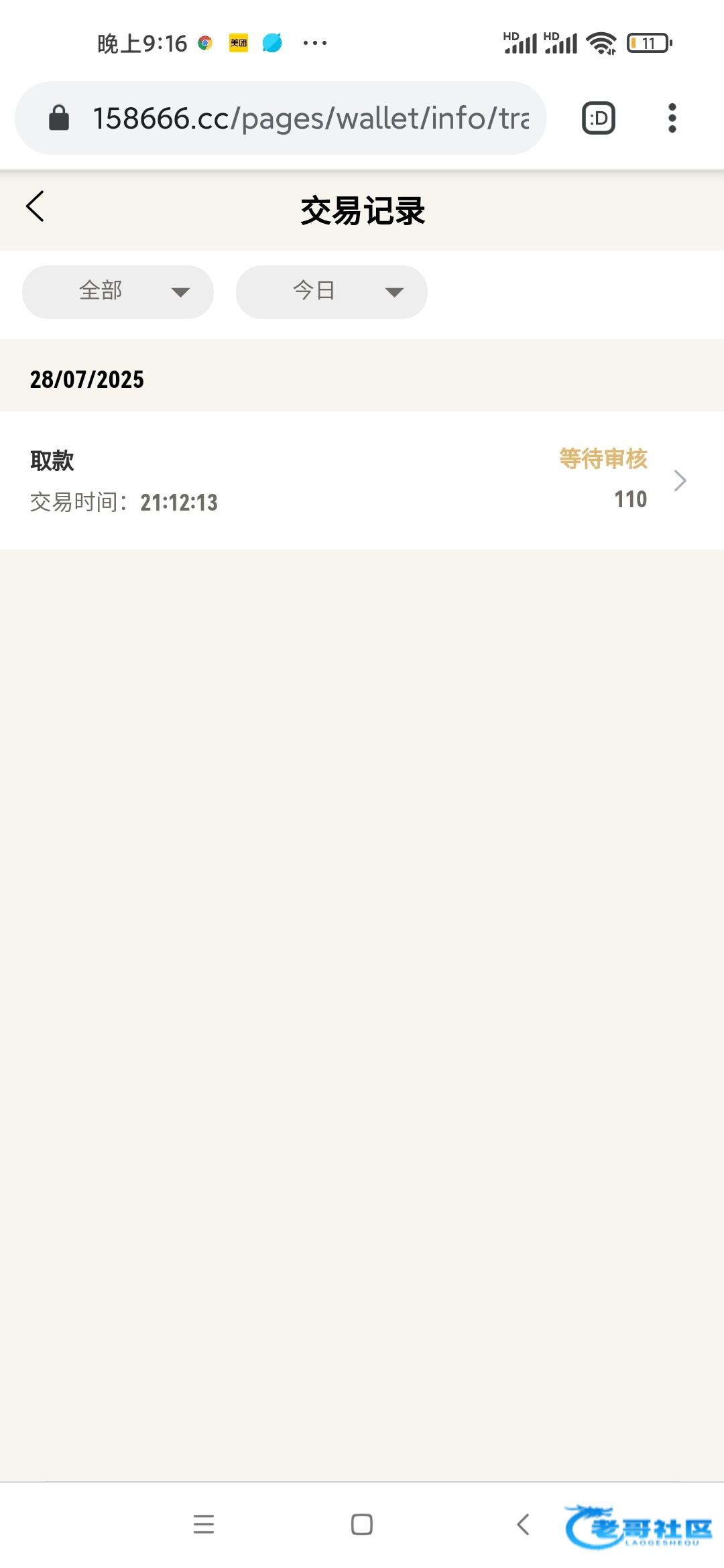Open recent apps from the navigation bar
Screen dimensions: 724x1568
204,1524
